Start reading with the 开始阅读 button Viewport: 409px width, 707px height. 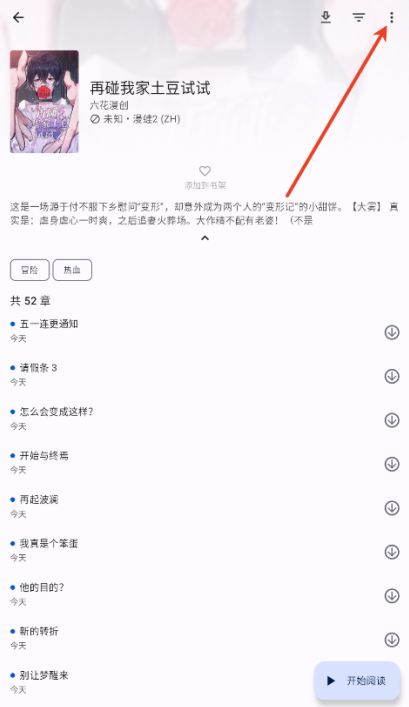tap(357, 681)
